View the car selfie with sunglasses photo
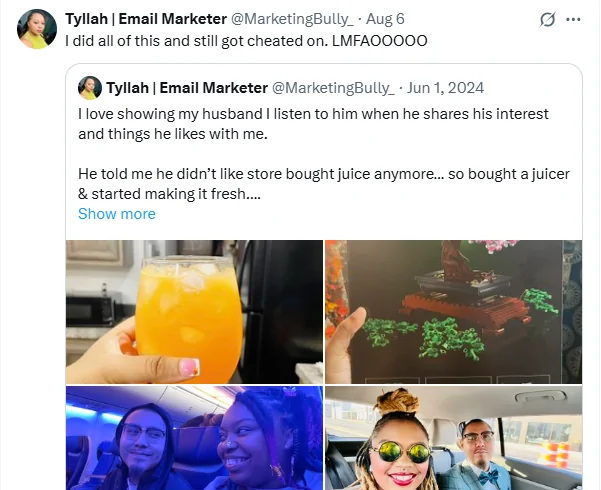This screenshot has height=490, width=601. pyautogui.click(x=453, y=440)
